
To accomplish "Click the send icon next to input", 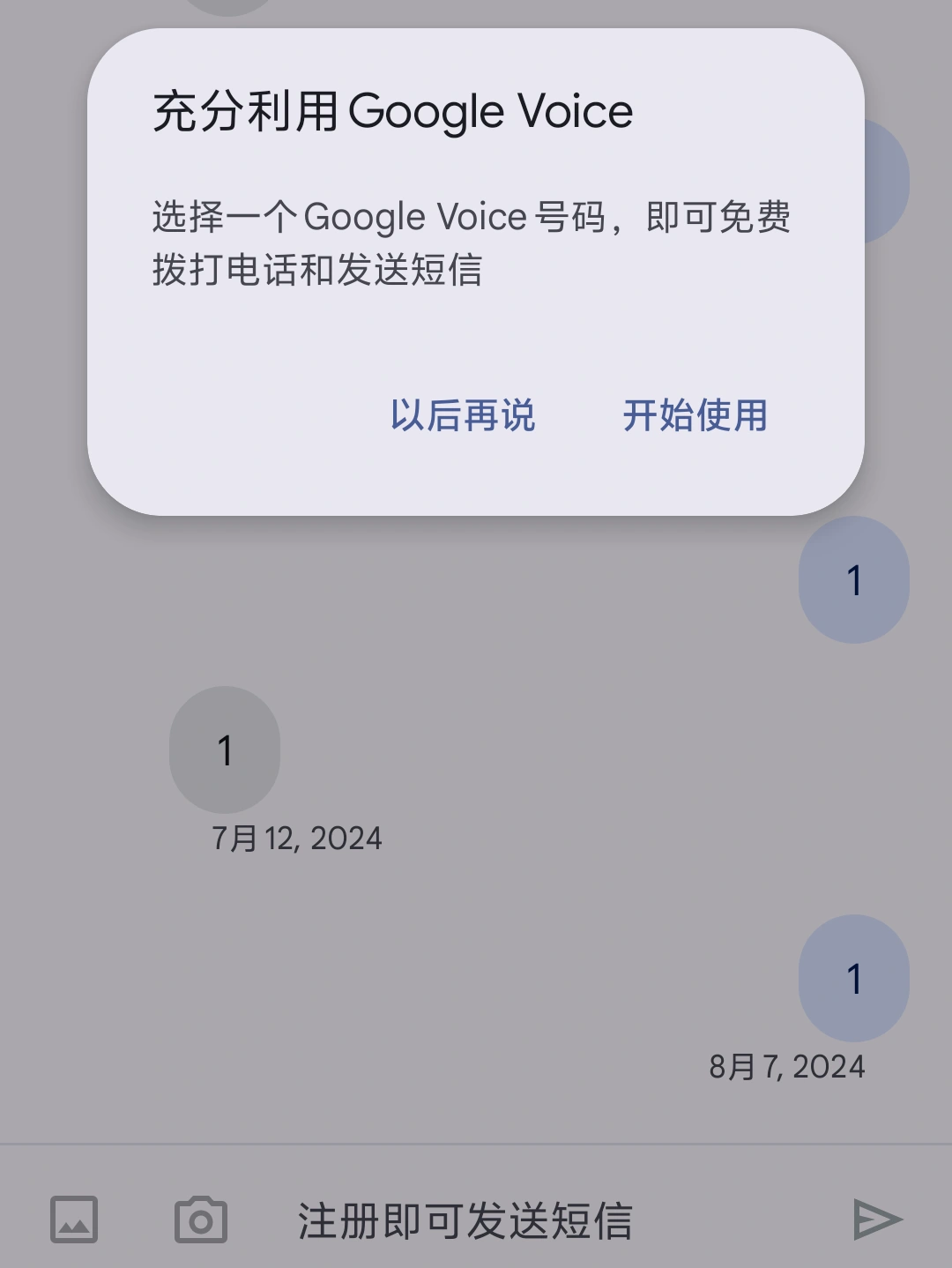I will [x=877, y=1221].
